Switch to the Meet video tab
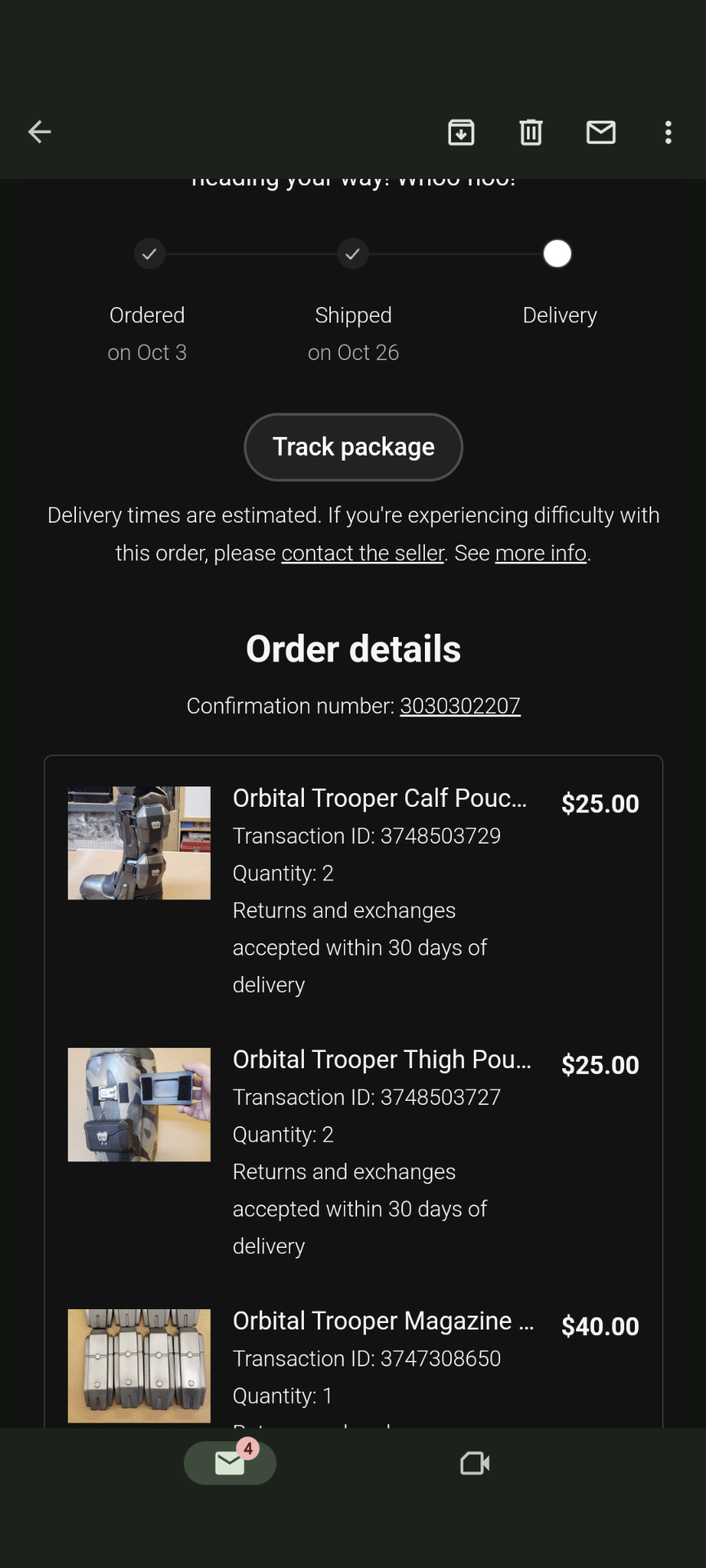 (475, 1463)
